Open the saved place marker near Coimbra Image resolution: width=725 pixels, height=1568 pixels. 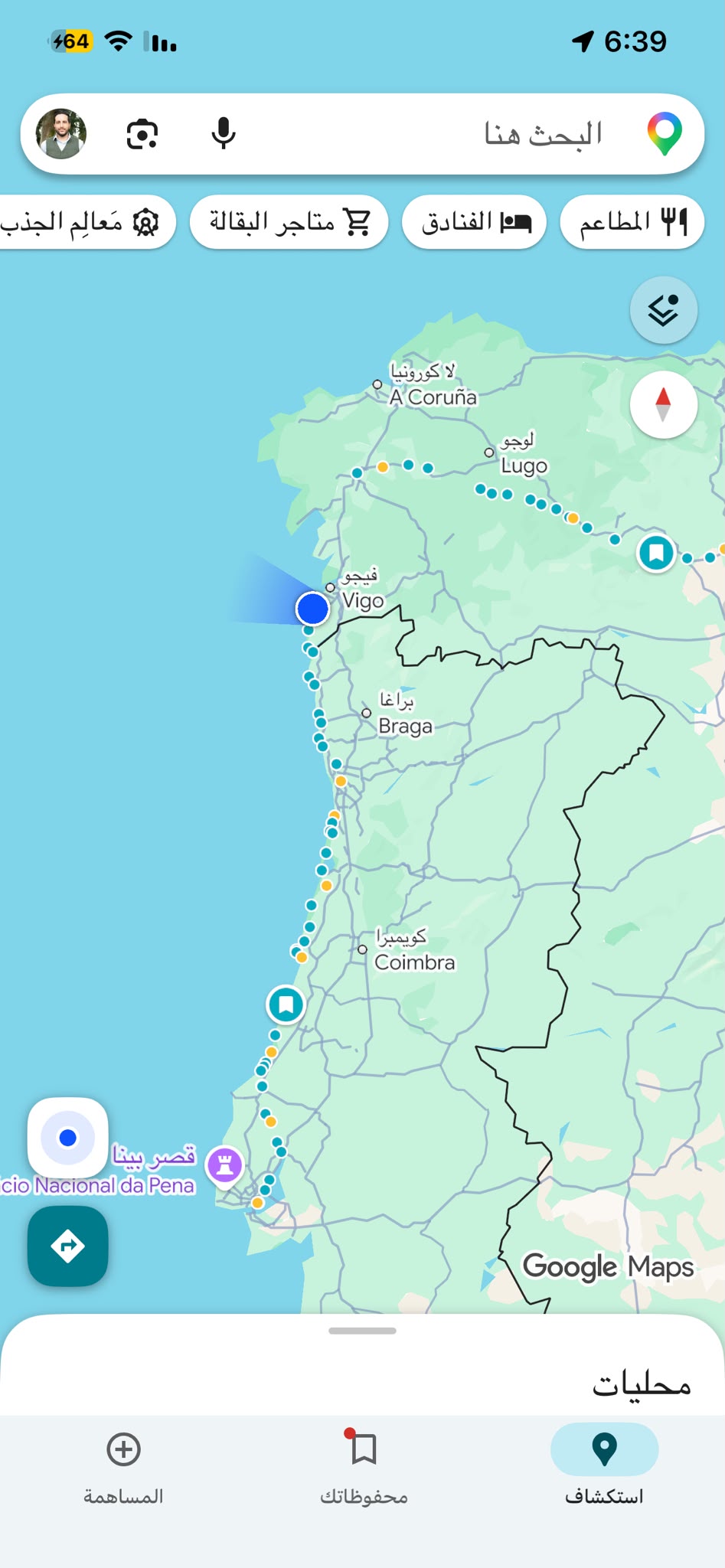(286, 1004)
